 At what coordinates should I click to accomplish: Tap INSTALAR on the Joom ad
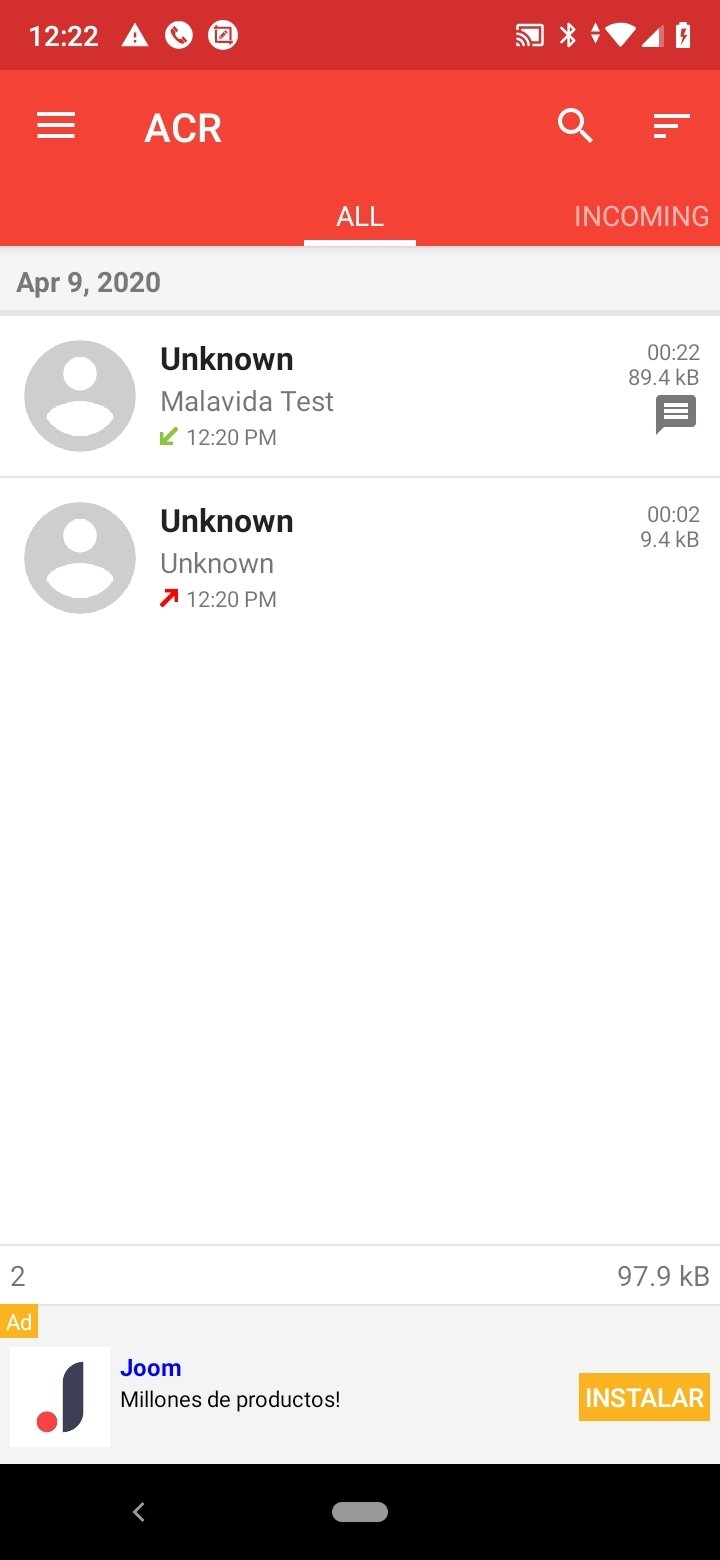point(644,1397)
